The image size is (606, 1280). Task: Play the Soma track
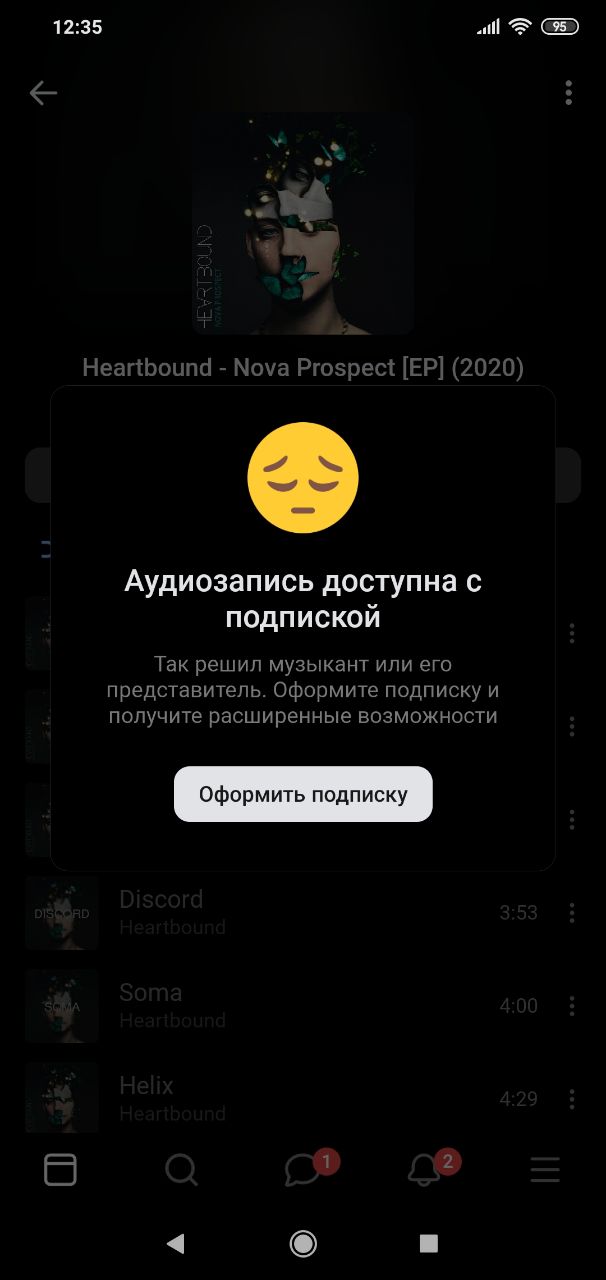(151, 1005)
